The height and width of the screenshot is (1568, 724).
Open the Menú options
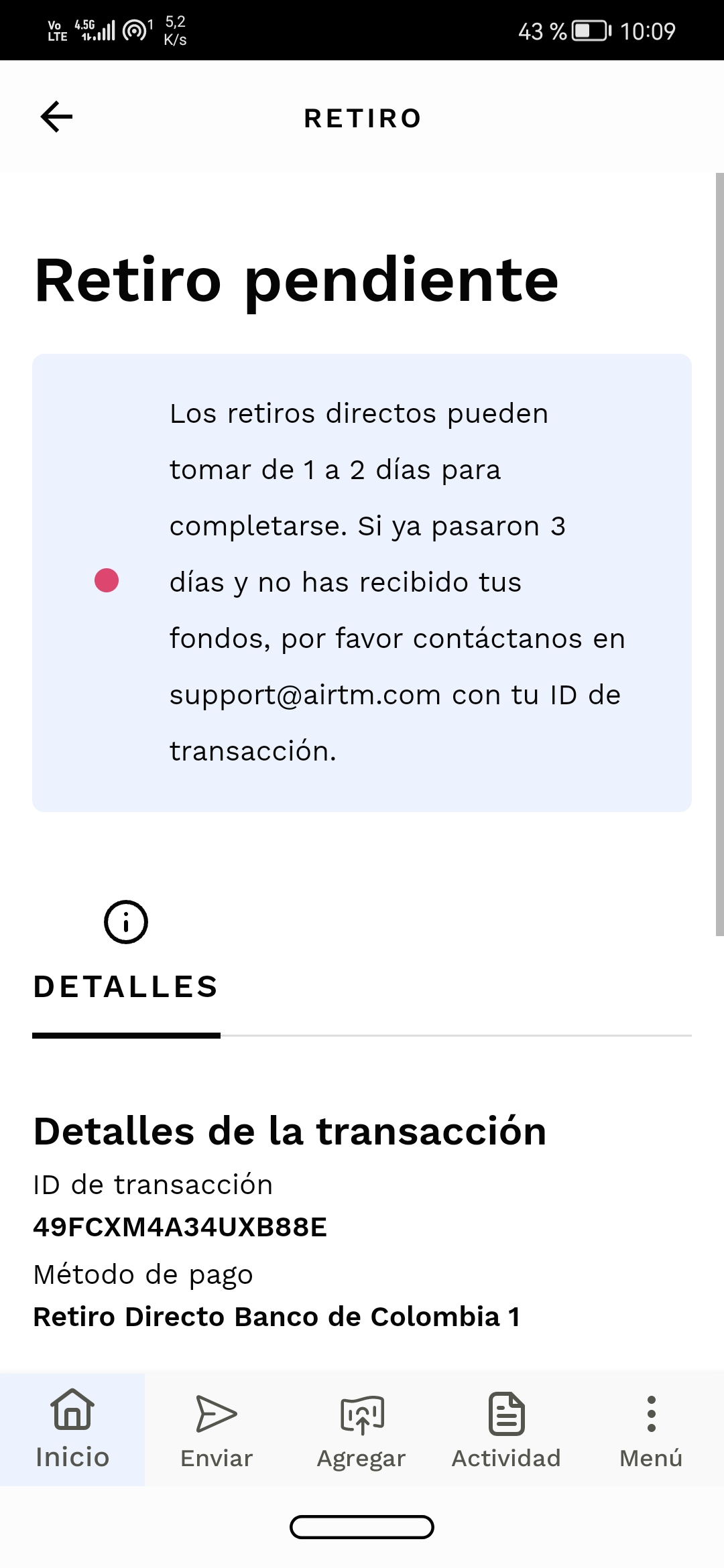click(651, 1429)
